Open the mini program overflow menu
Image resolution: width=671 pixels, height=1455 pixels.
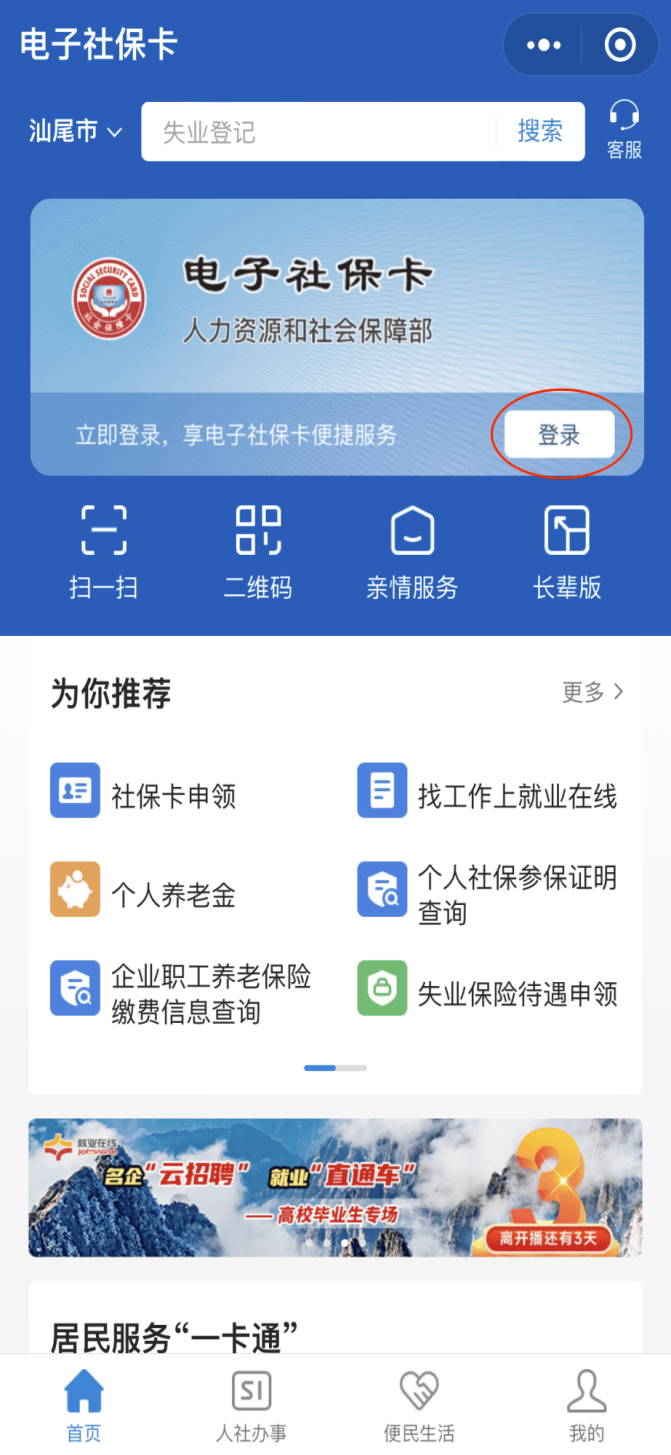pos(544,45)
